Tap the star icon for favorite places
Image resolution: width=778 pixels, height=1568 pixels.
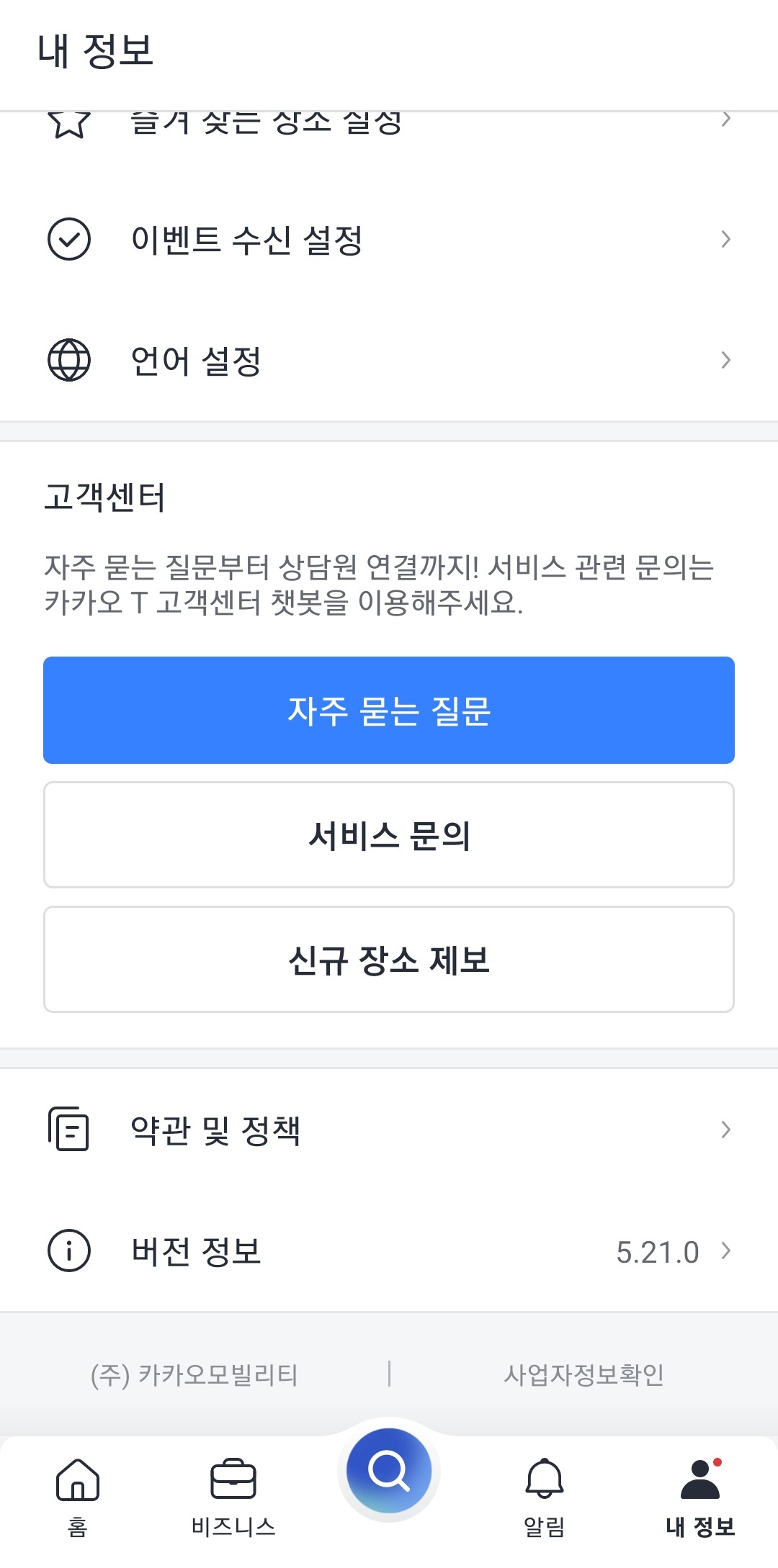(68, 122)
